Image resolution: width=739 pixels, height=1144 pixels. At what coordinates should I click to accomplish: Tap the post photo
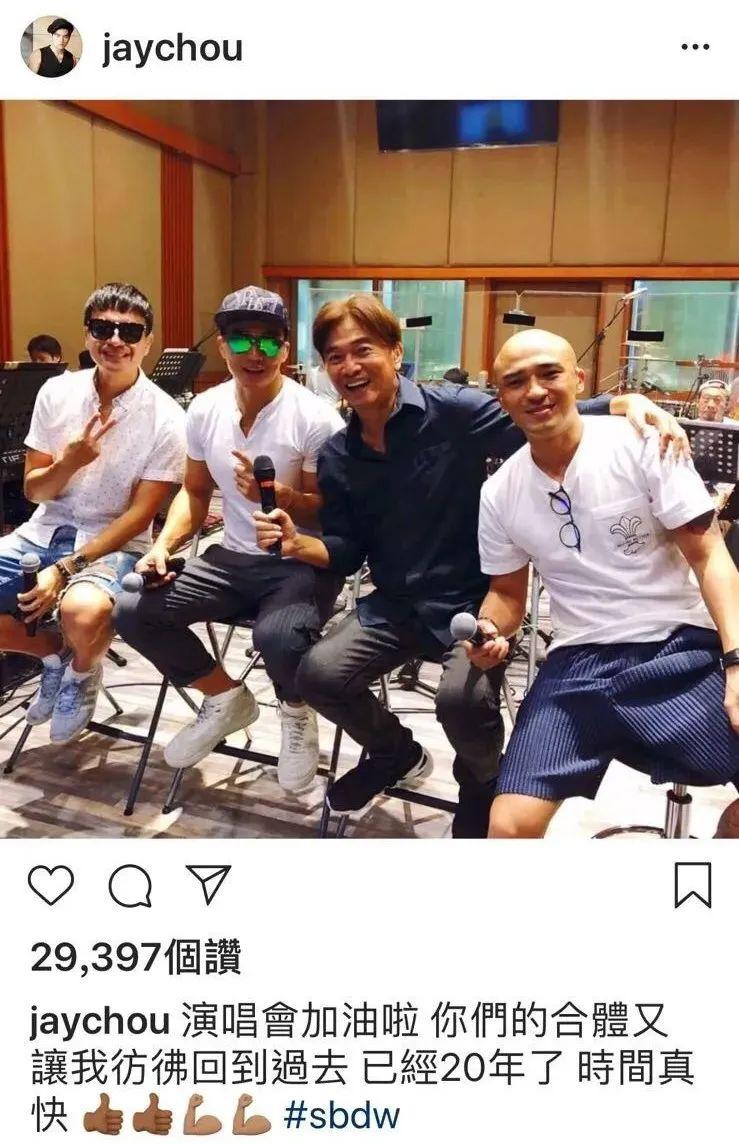(369, 468)
